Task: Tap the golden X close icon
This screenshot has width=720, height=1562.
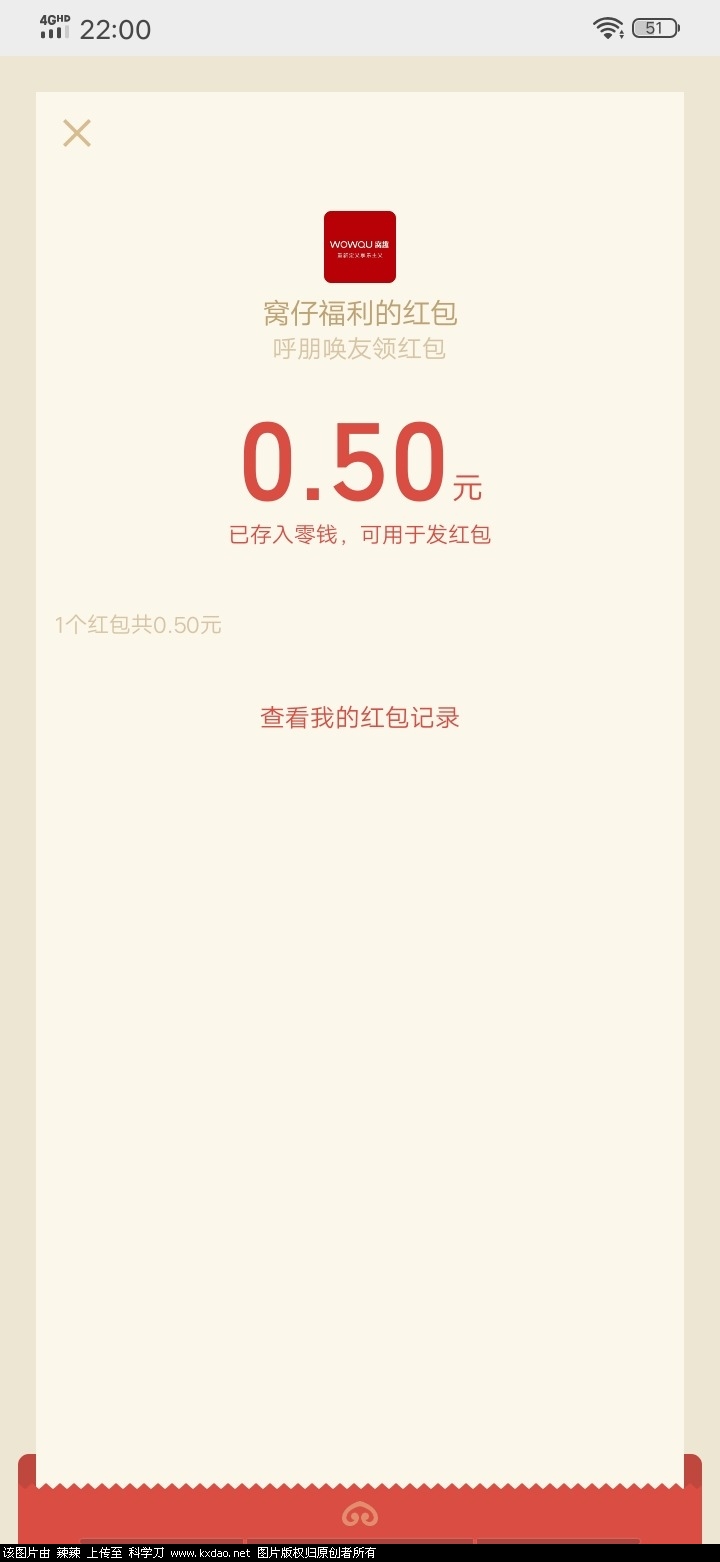Action: coord(76,132)
